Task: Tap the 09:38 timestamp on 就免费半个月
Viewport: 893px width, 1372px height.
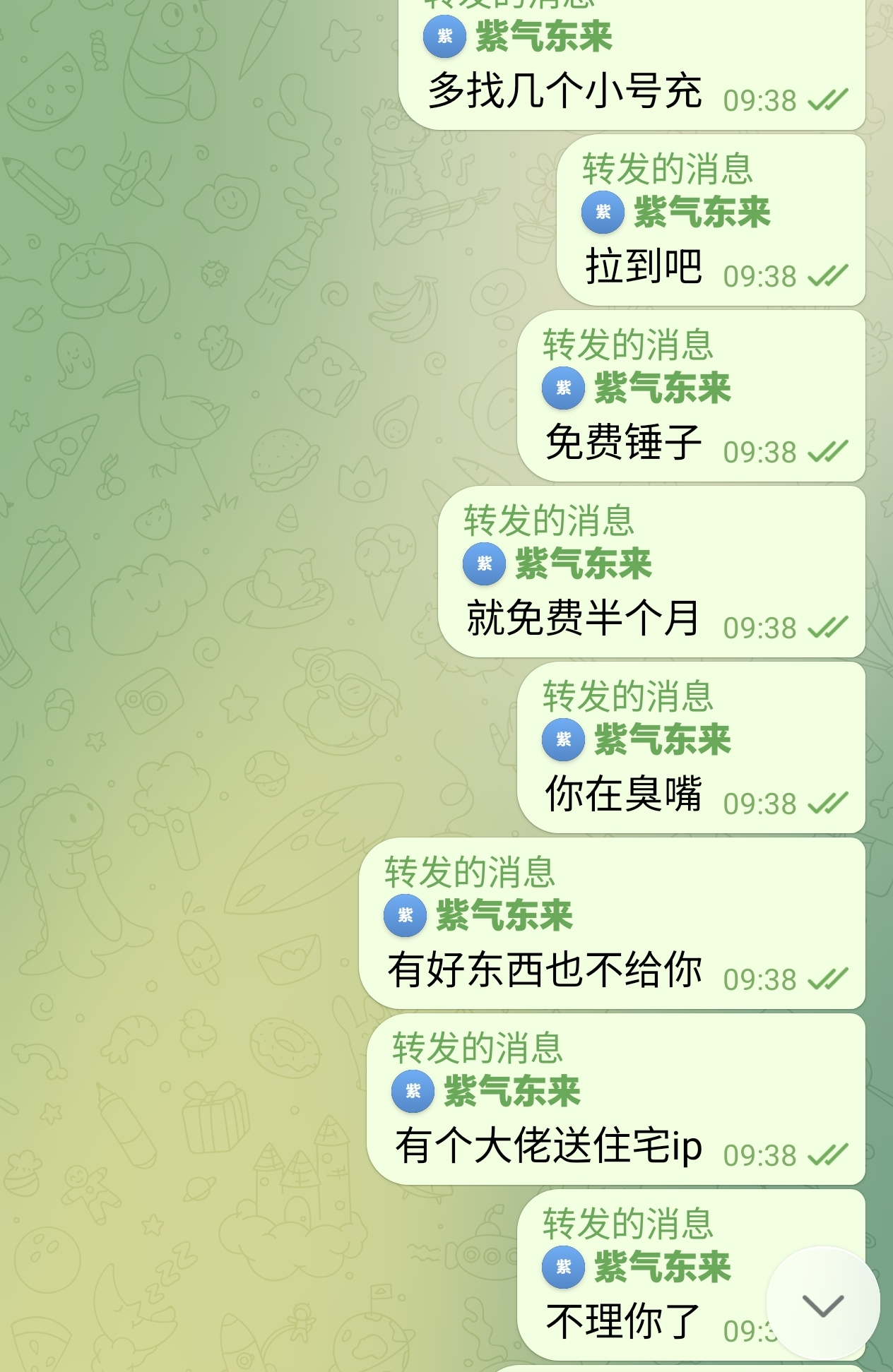Action: (759, 627)
